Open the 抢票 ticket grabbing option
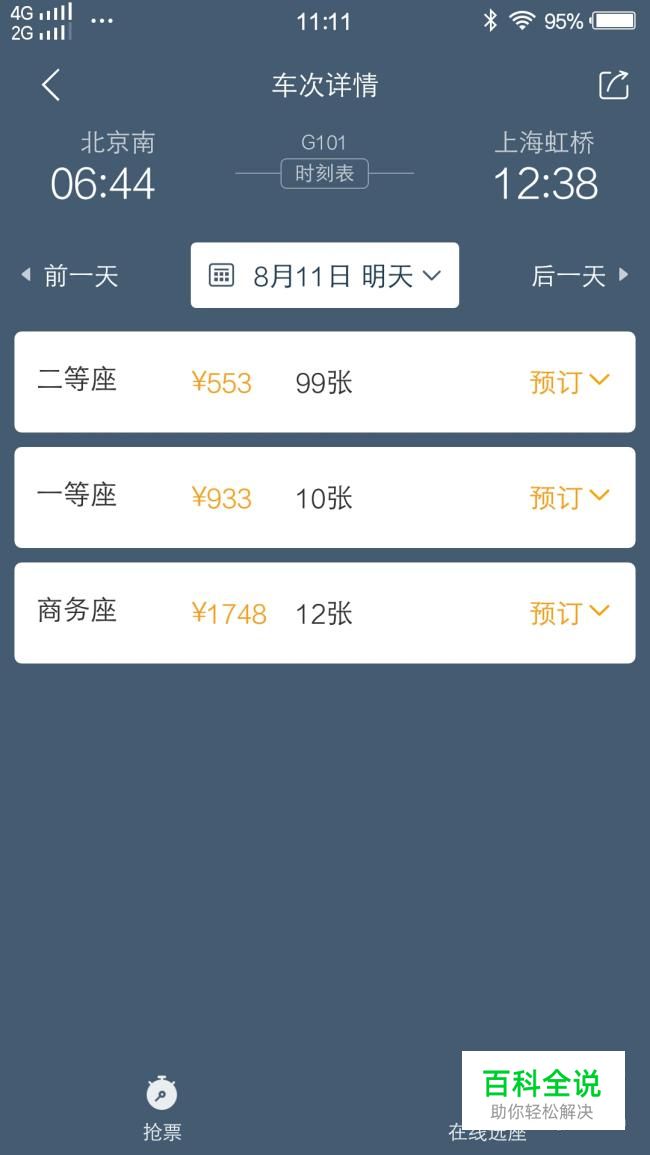 (x=162, y=1109)
